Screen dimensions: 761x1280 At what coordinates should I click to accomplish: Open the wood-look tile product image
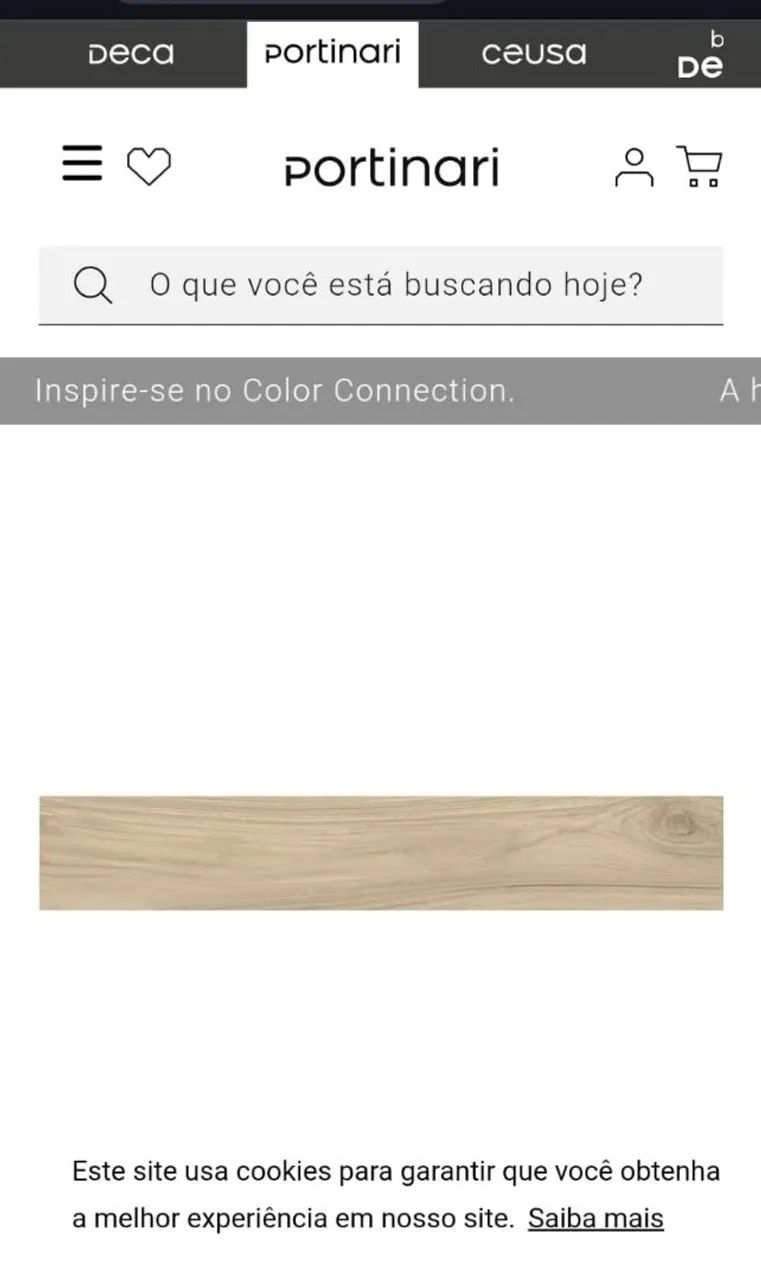click(x=380, y=852)
